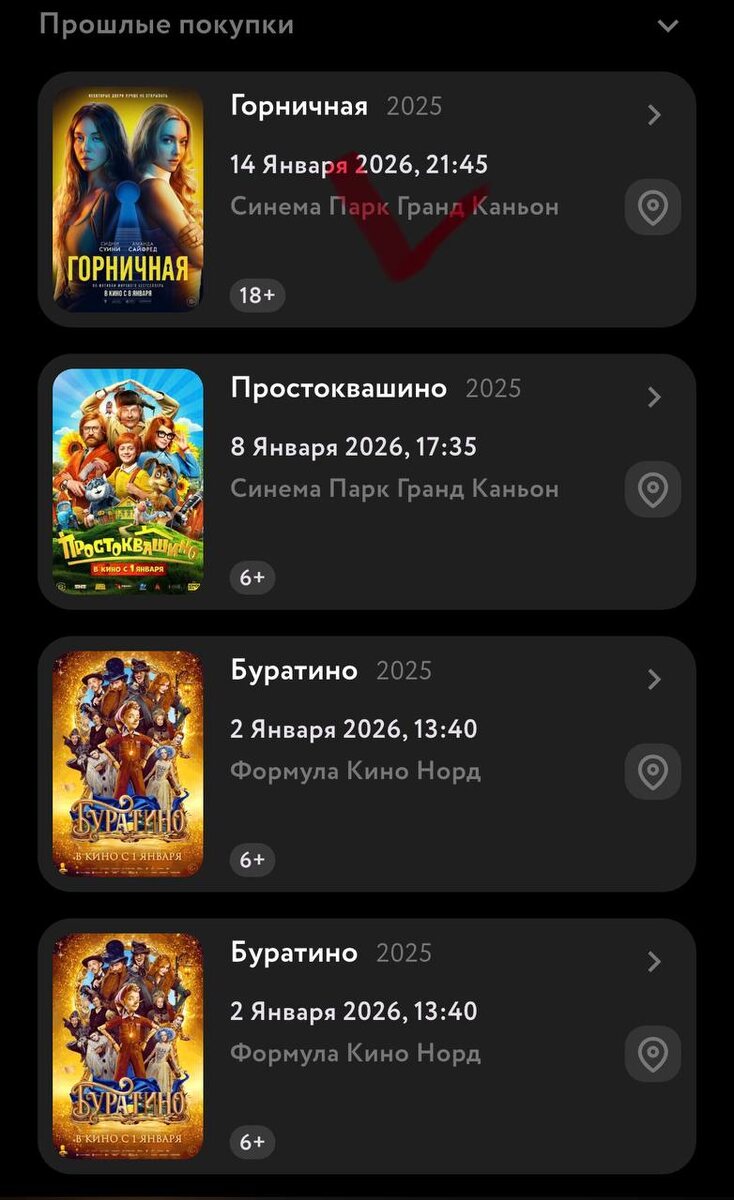Screen dimensions: 734x1200
Task: Show the cinema location for Простоквашино
Action: (653, 490)
